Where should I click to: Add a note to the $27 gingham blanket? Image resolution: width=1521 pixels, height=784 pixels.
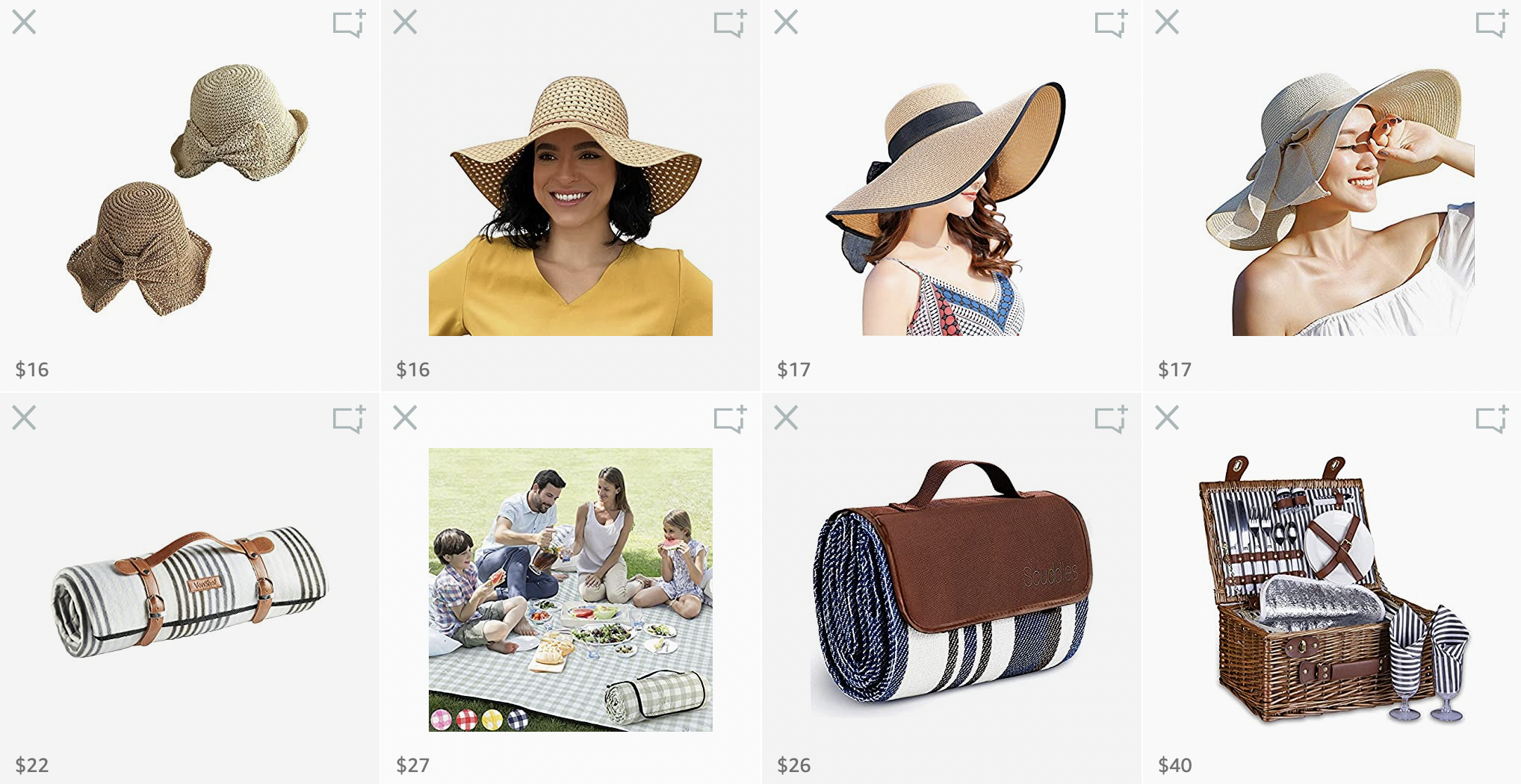730,420
